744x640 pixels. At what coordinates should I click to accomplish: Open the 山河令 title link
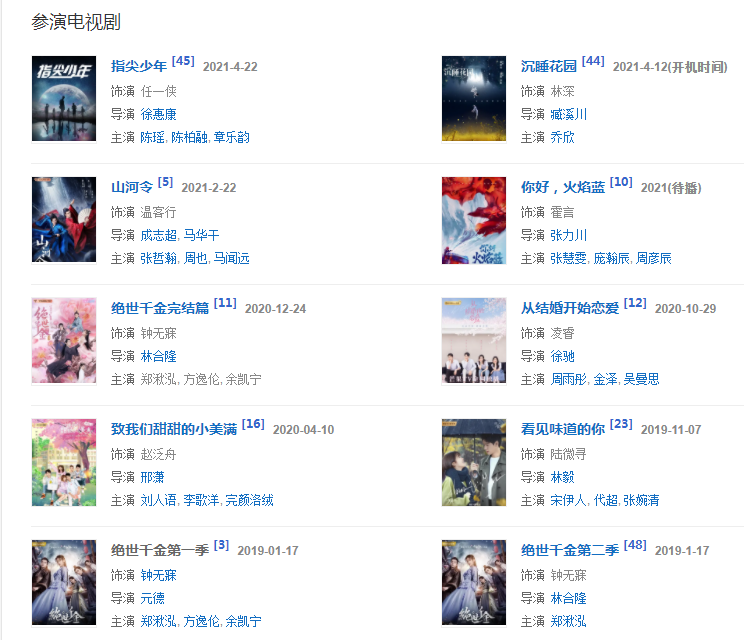click(132, 188)
